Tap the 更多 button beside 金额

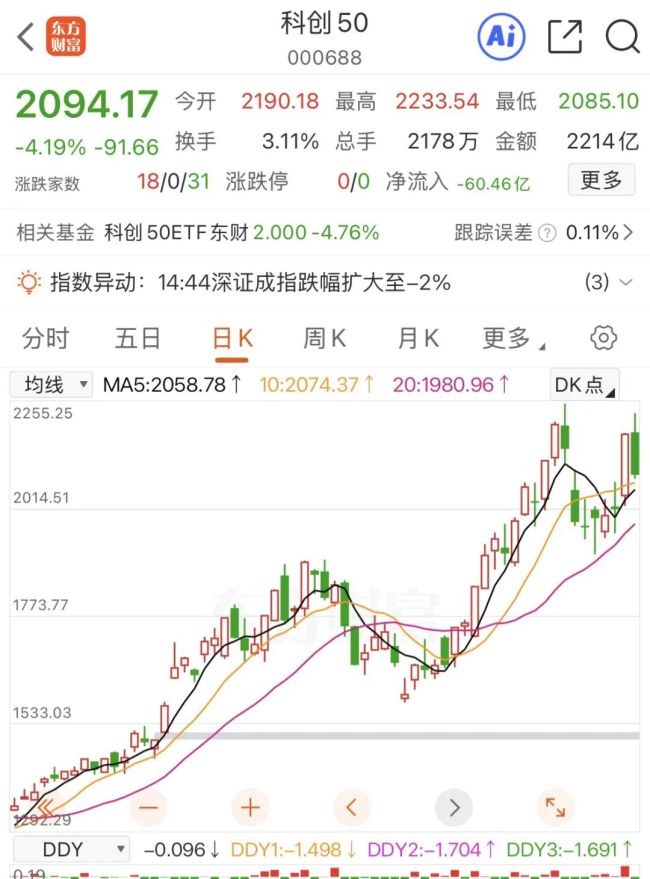pyautogui.click(x=601, y=180)
